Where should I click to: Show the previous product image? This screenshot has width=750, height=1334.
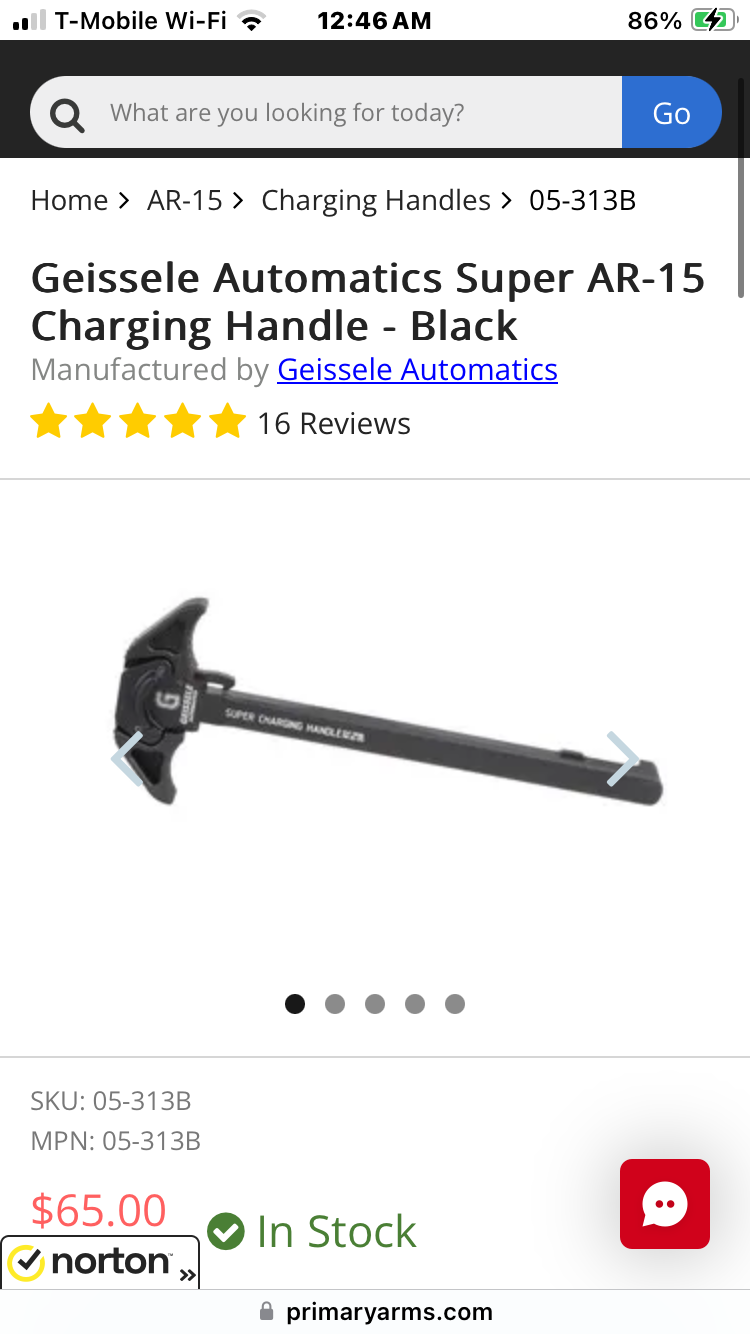pyautogui.click(x=127, y=758)
